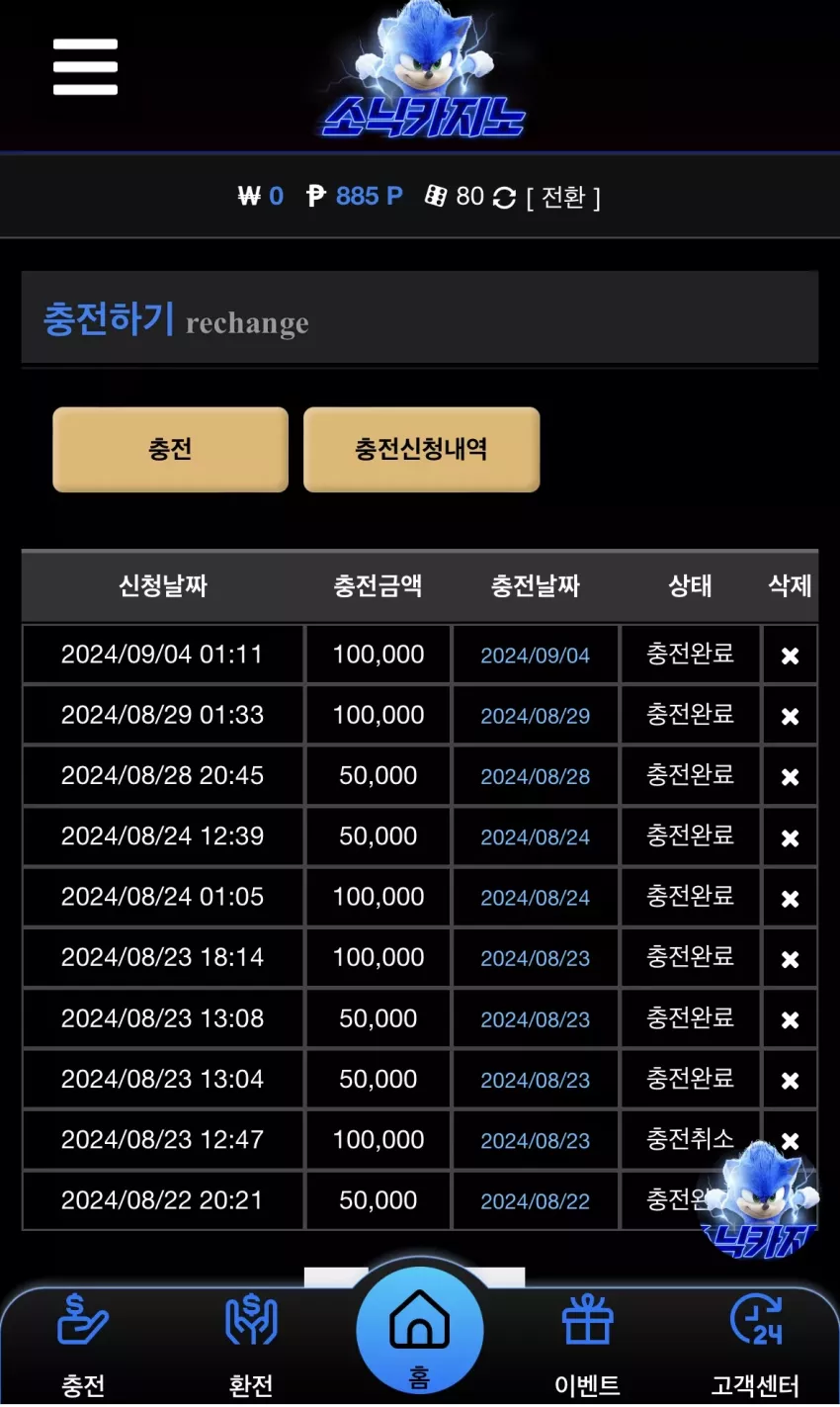Image resolution: width=840 pixels, height=1407 pixels.
Task: Delete the 2024/08/24 12:39 entry
Action: coord(790,837)
